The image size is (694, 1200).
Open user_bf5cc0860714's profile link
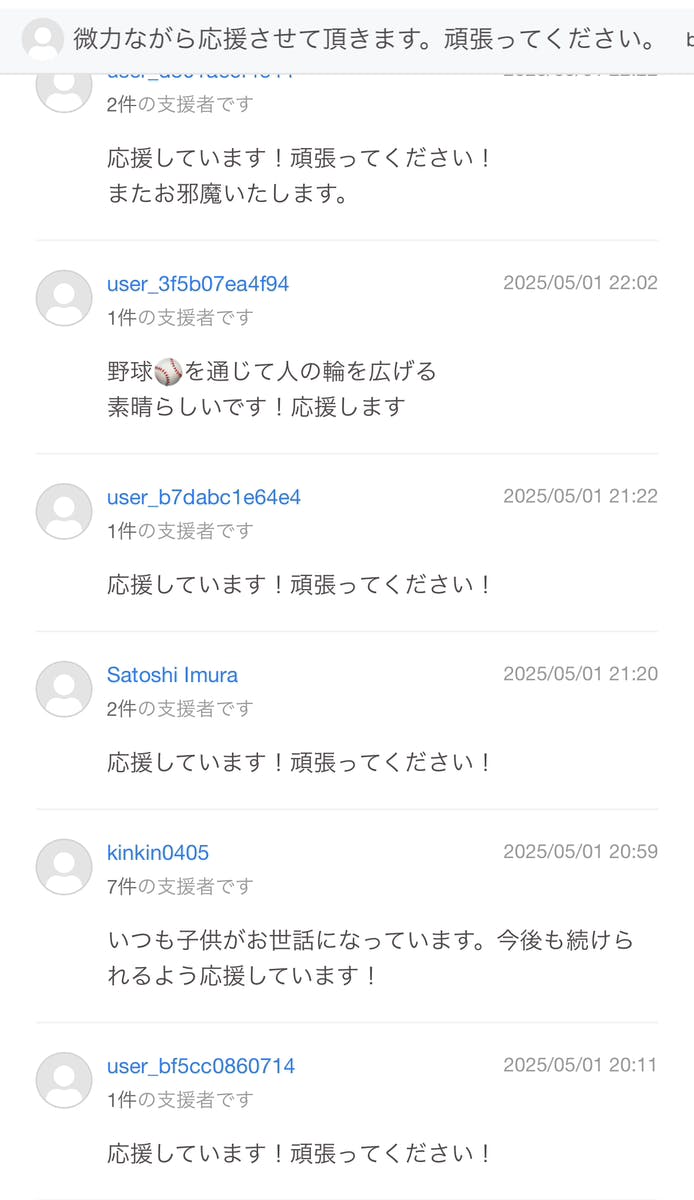(201, 1066)
